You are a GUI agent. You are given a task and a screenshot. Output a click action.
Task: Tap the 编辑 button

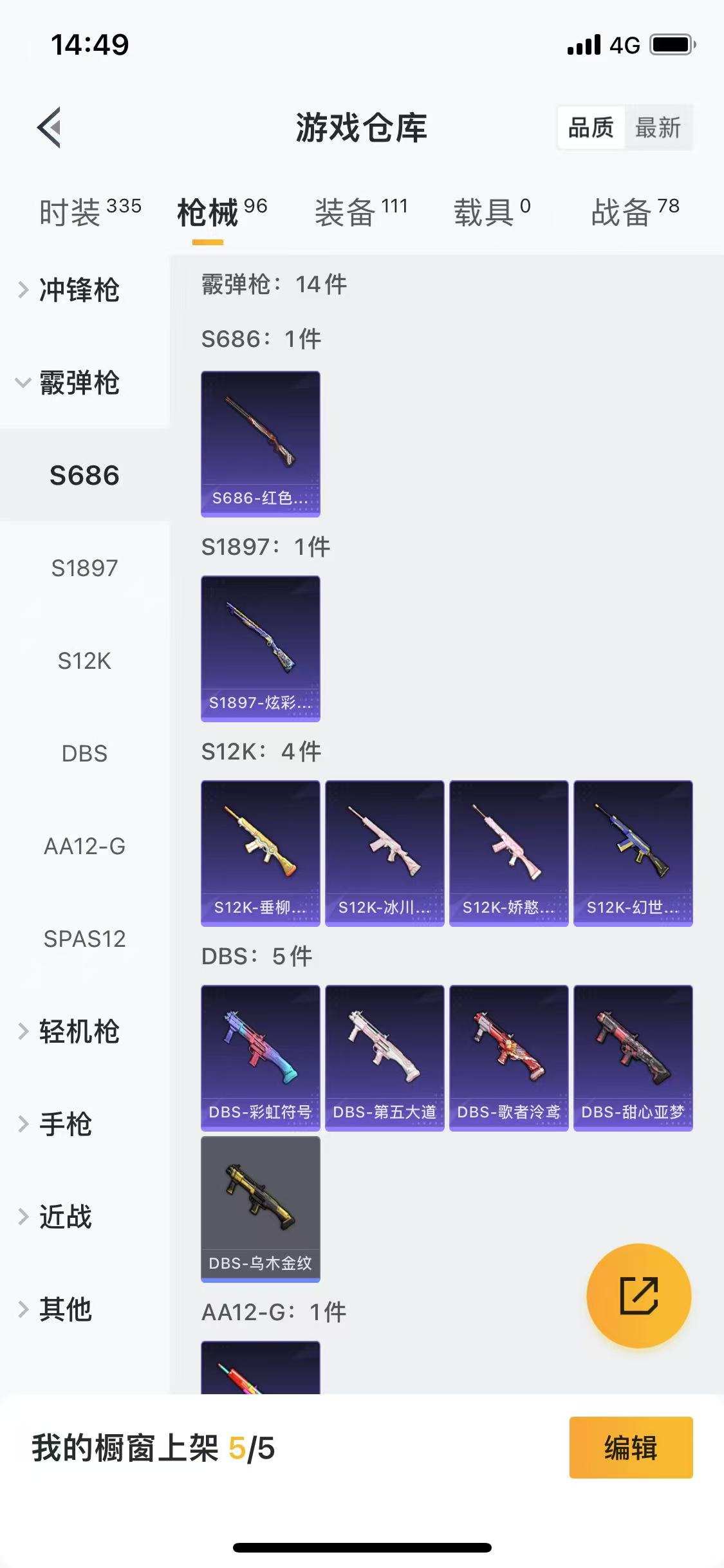click(631, 1448)
